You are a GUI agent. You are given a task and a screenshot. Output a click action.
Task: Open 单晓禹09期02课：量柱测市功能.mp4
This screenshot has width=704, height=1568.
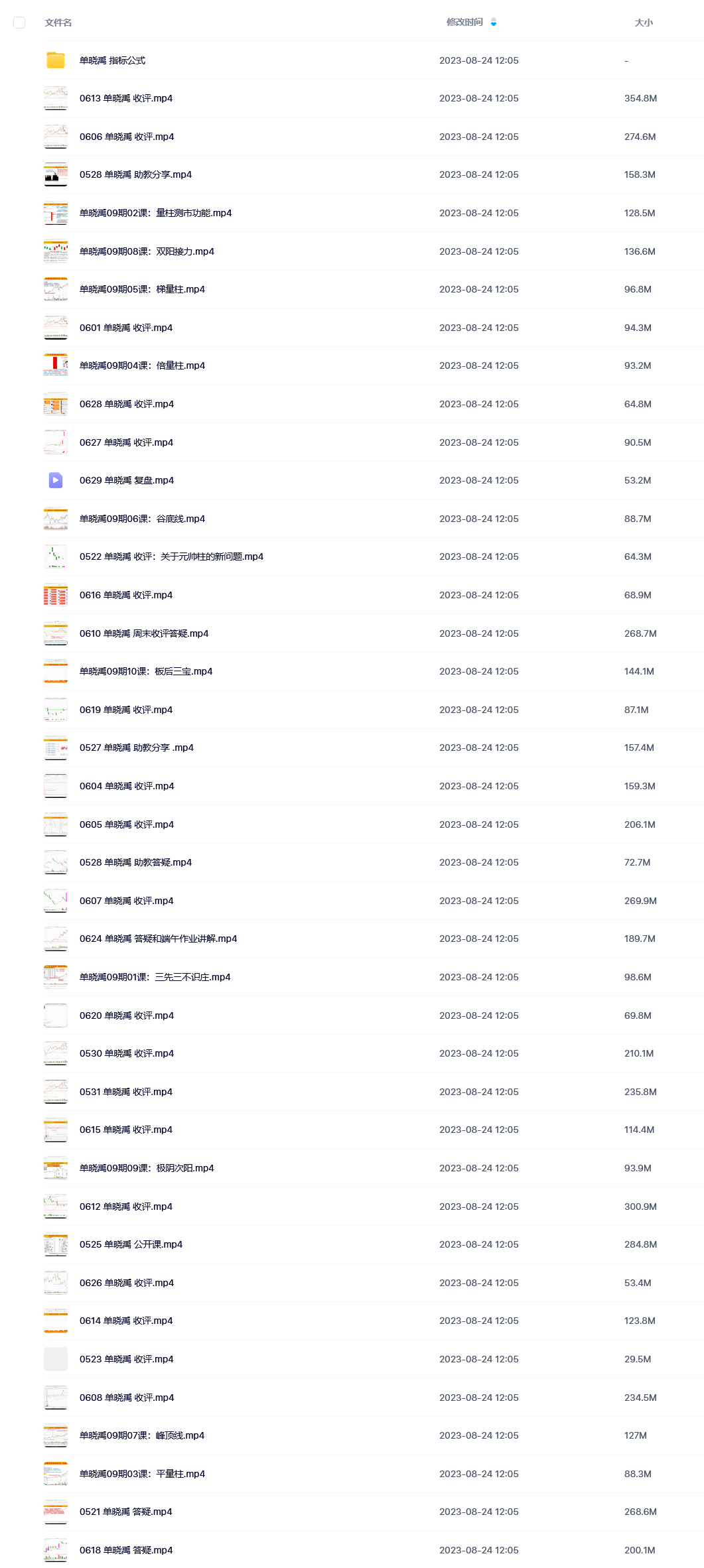click(x=155, y=213)
